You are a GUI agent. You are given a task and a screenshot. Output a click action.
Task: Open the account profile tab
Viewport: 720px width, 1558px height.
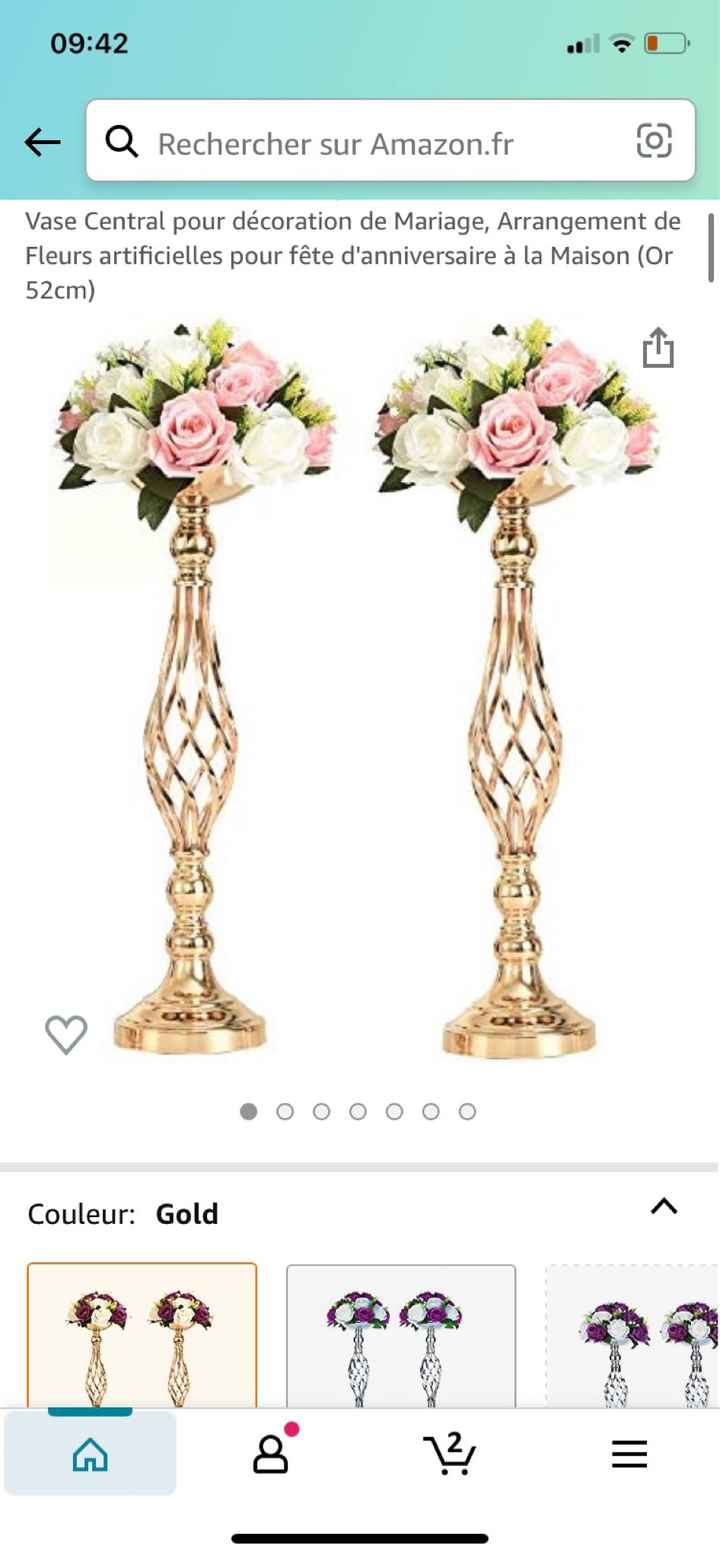pyautogui.click(x=270, y=1454)
